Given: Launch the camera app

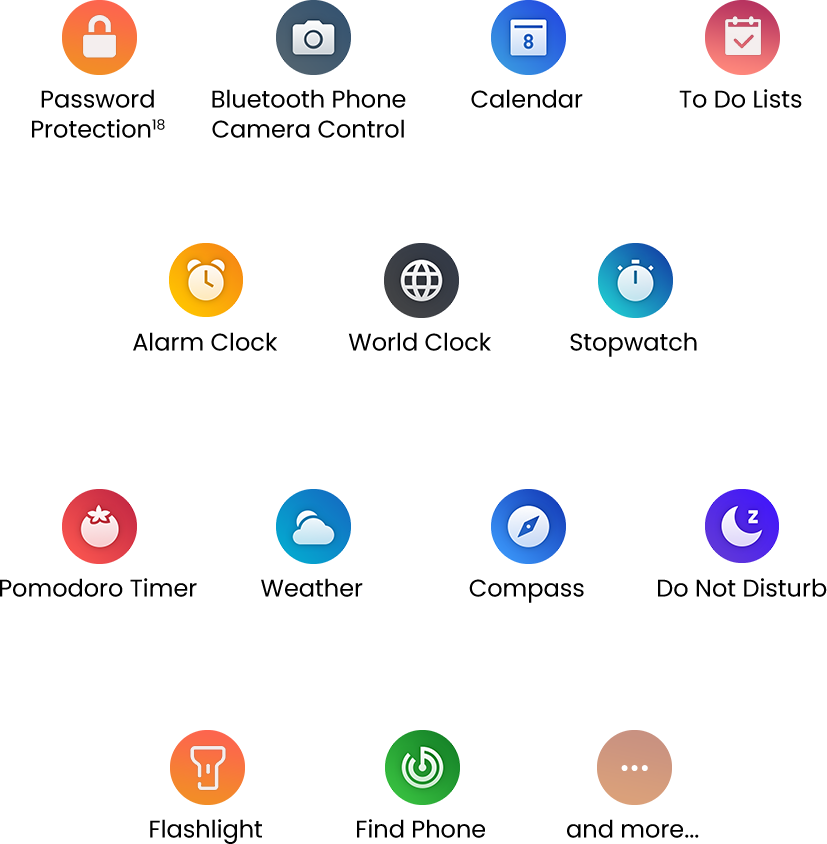Looking at the screenshot, I should [x=313, y=38].
